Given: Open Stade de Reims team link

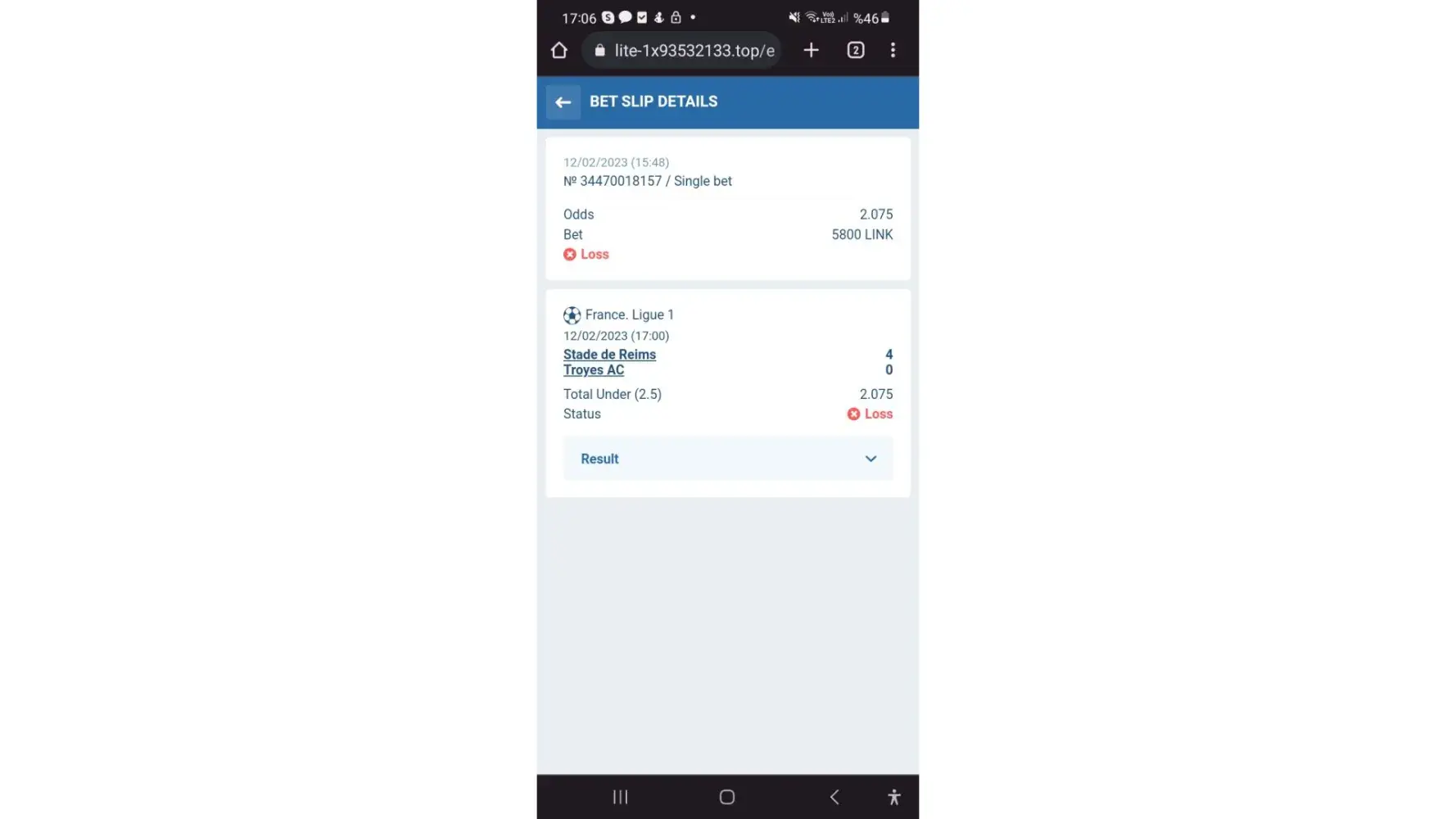Looking at the screenshot, I should tap(609, 355).
